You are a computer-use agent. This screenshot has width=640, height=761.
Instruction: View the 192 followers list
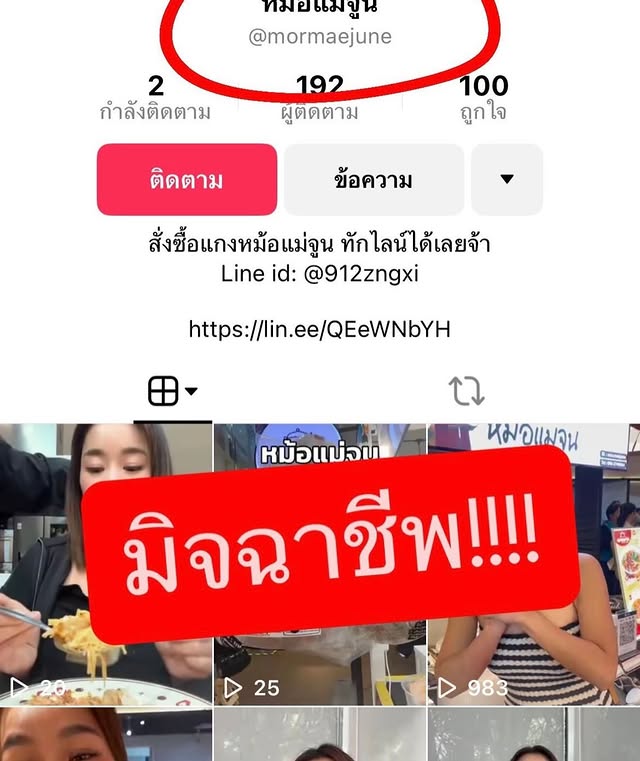point(320,98)
